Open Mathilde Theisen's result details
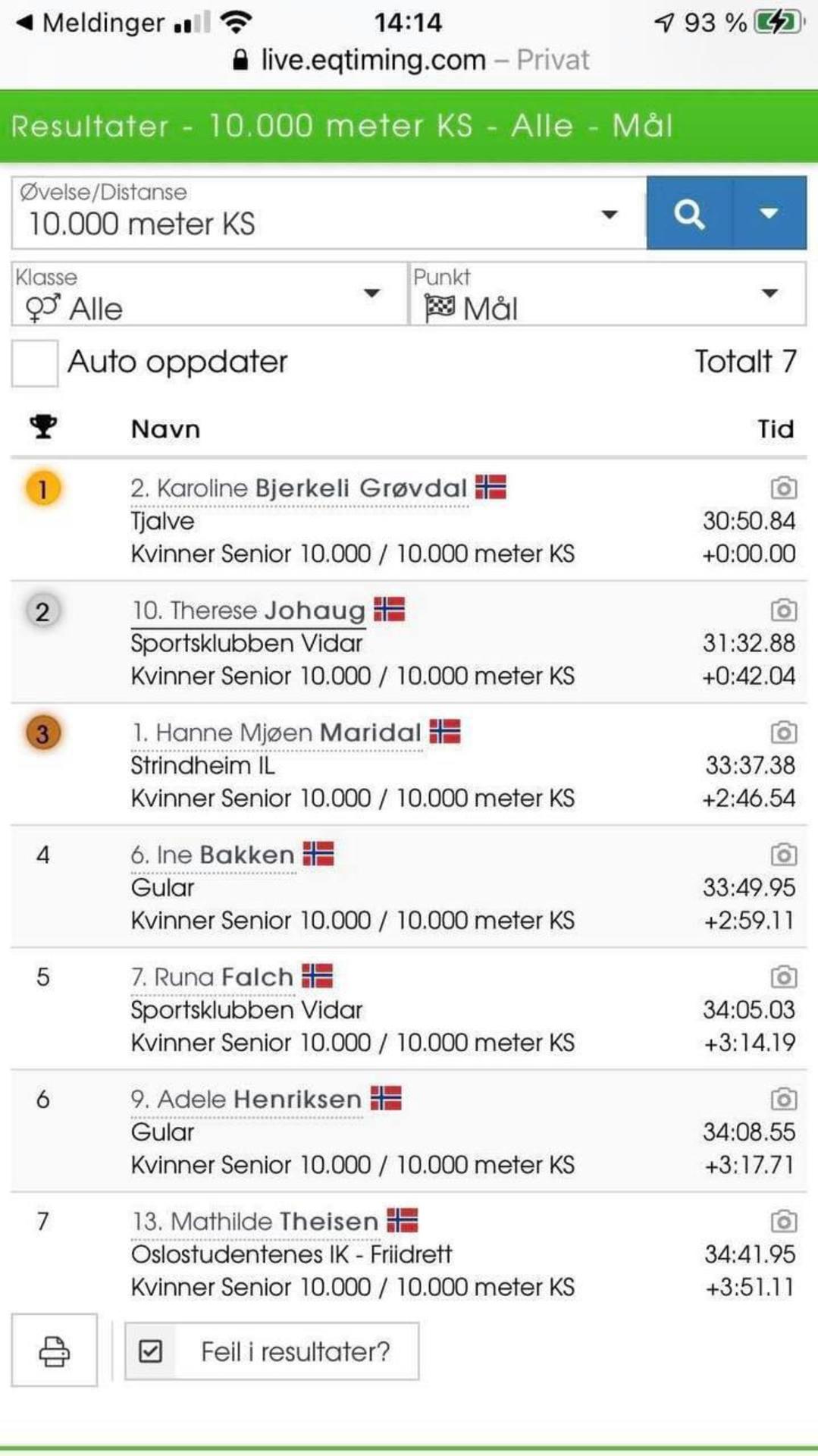 point(255,1222)
